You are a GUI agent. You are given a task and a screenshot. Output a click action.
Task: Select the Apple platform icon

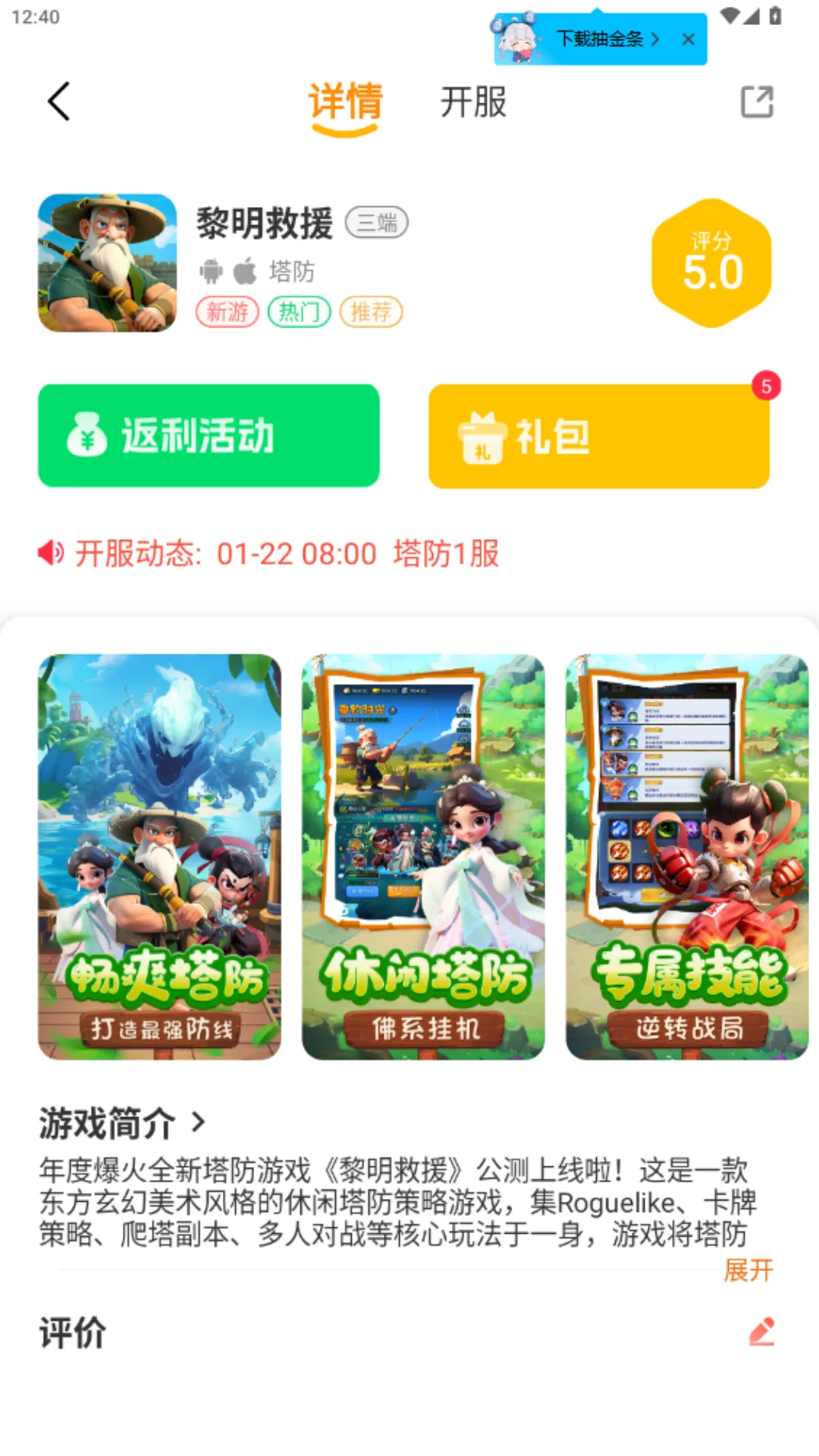click(x=244, y=269)
